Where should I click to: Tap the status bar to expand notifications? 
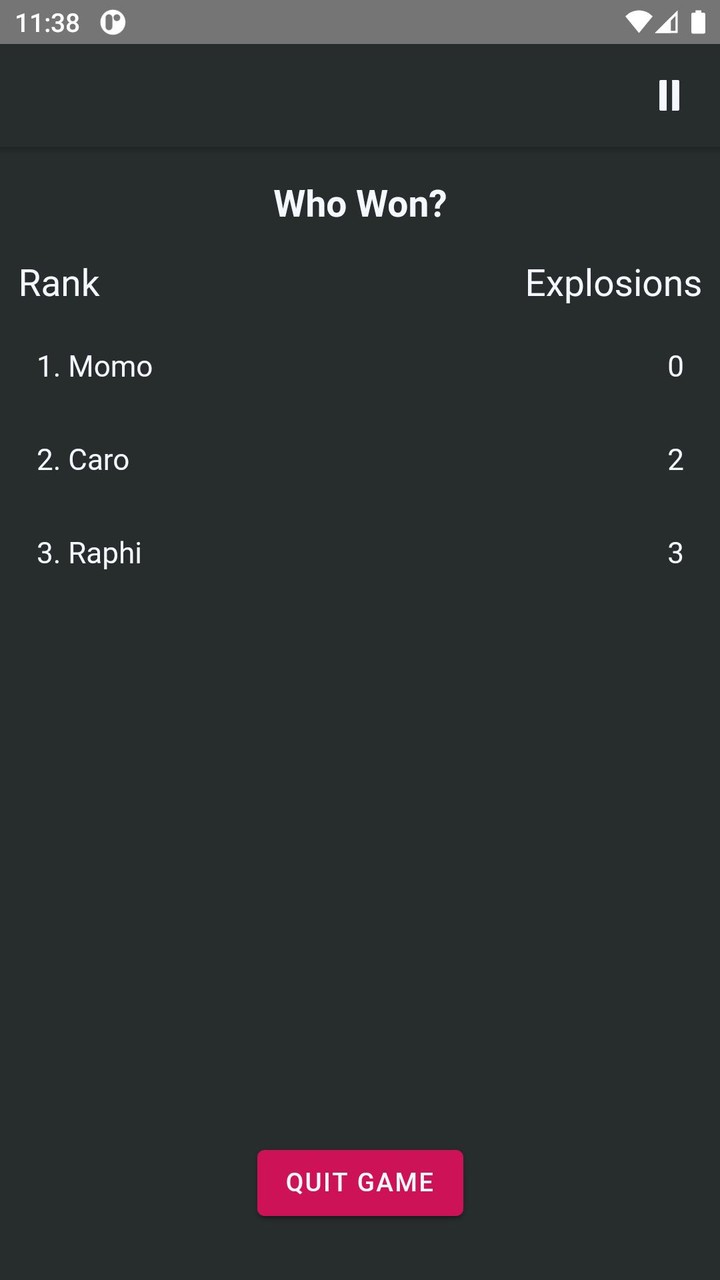pyautogui.click(x=360, y=22)
